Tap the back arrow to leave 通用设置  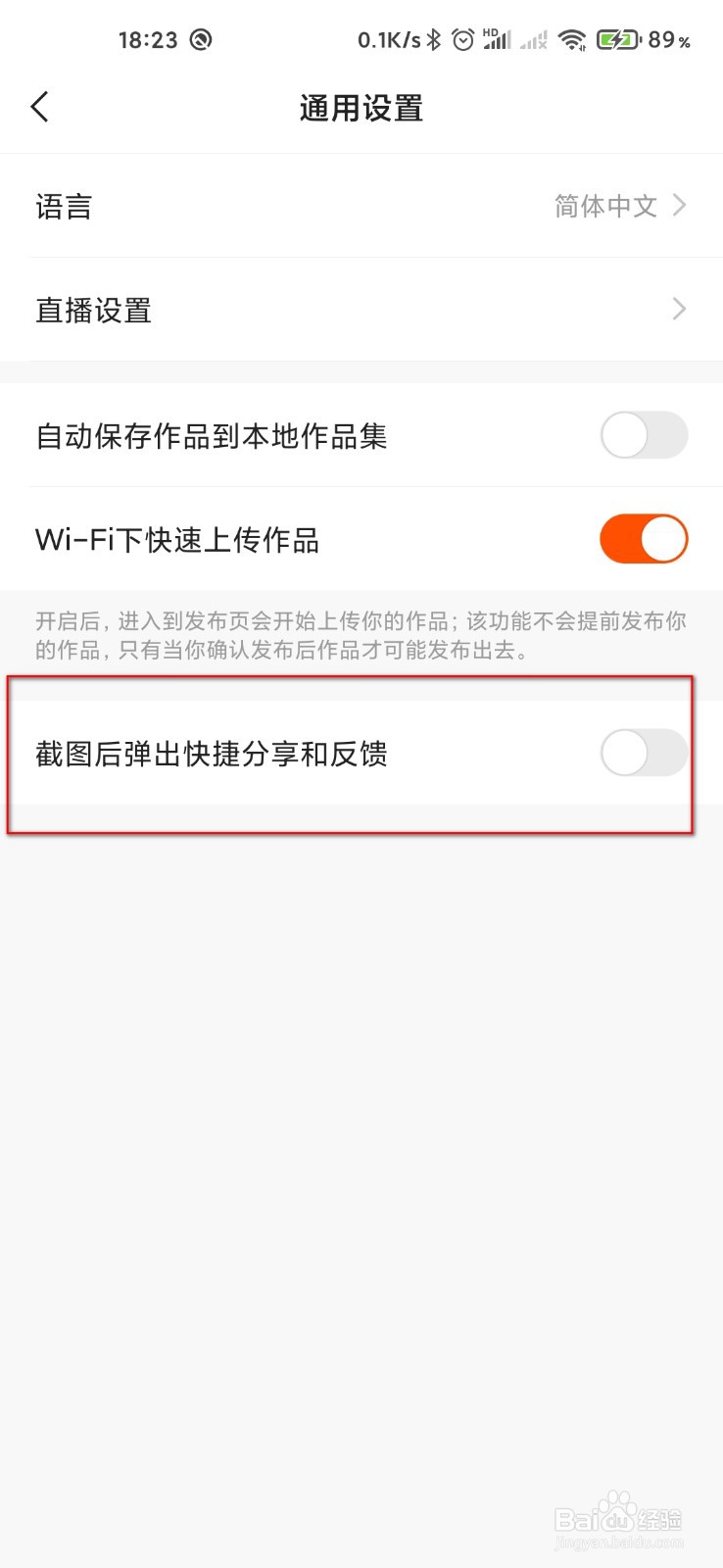(39, 106)
